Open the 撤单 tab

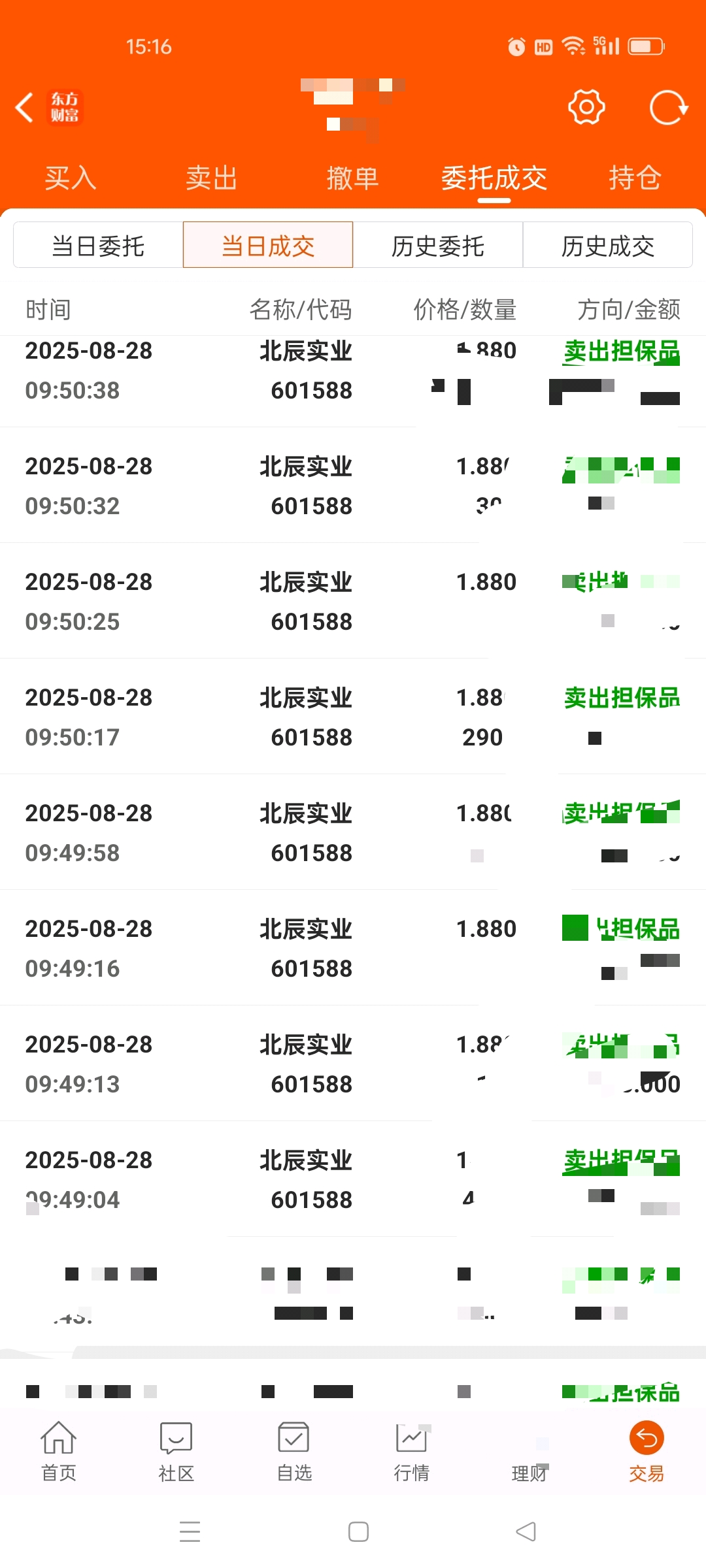[353, 178]
